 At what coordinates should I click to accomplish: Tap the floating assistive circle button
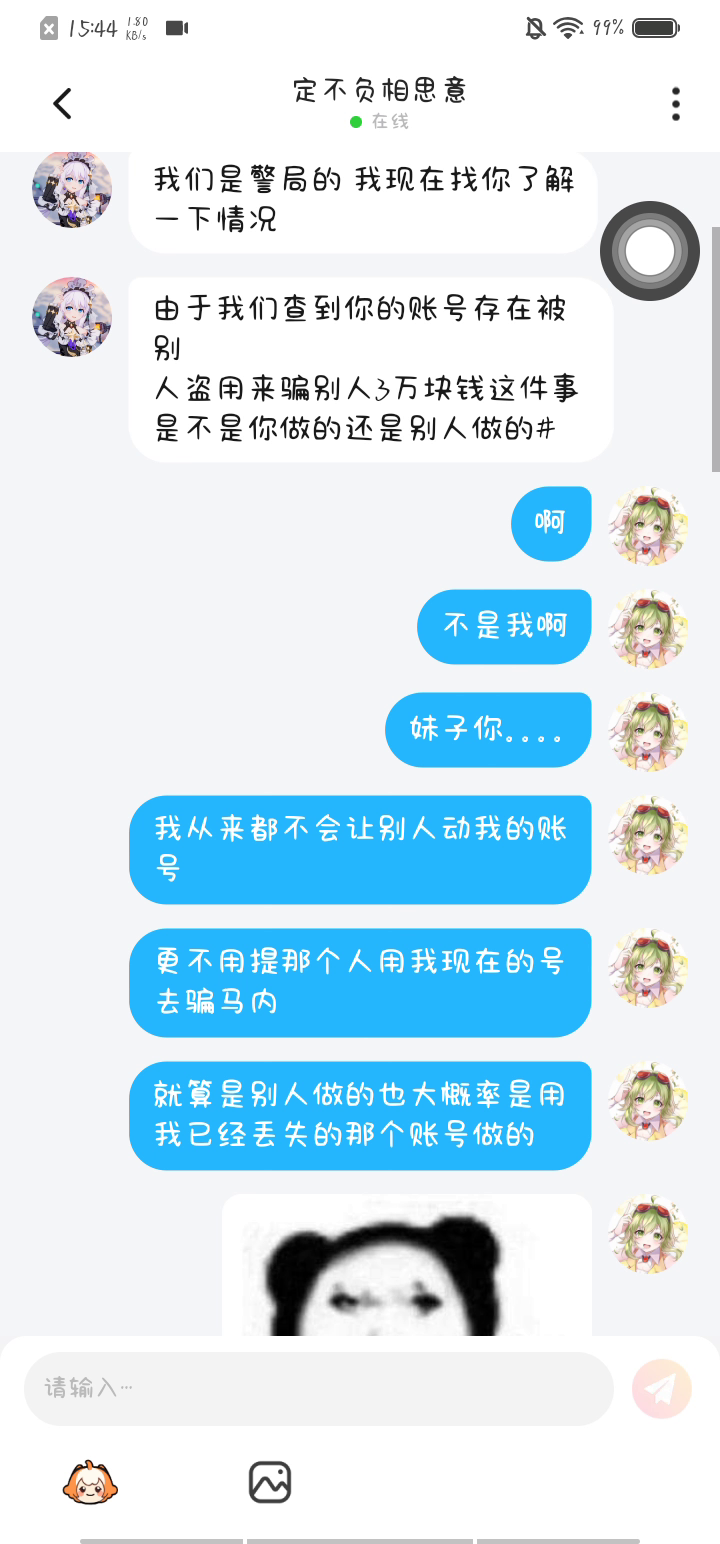650,251
